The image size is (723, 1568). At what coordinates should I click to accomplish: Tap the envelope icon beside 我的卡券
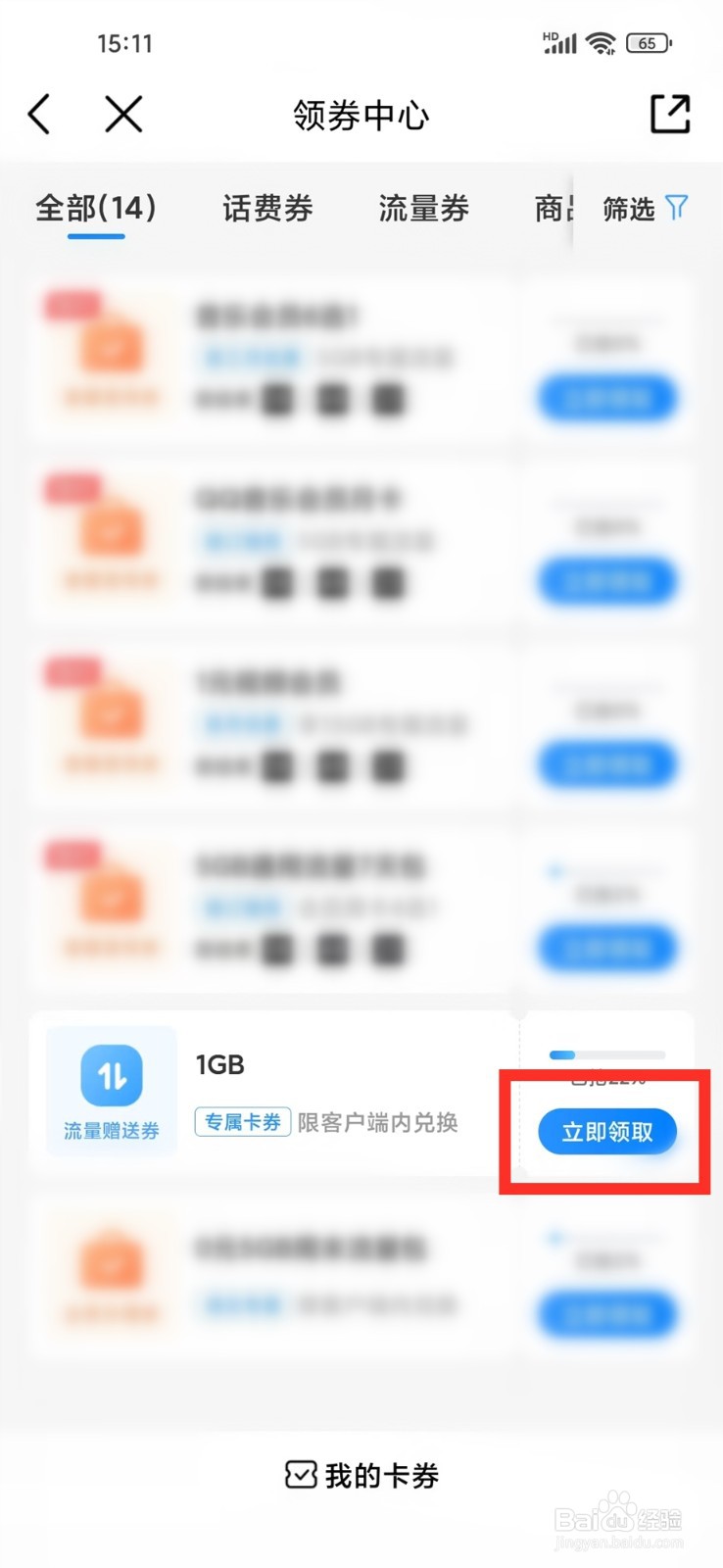[x=299, y=1473]
